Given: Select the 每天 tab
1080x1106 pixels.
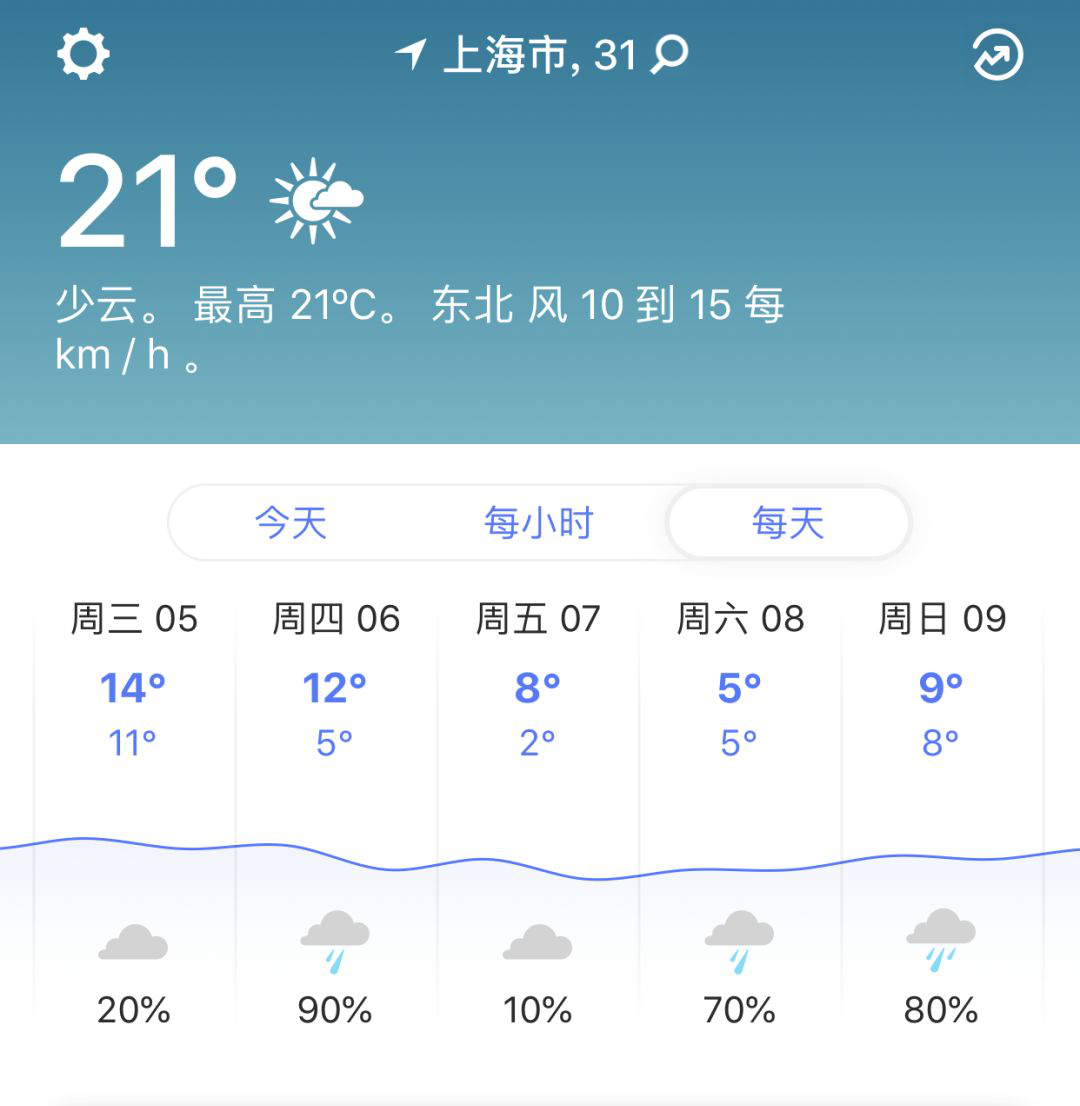Looking at the screenshot, I should tap(786, 522).
